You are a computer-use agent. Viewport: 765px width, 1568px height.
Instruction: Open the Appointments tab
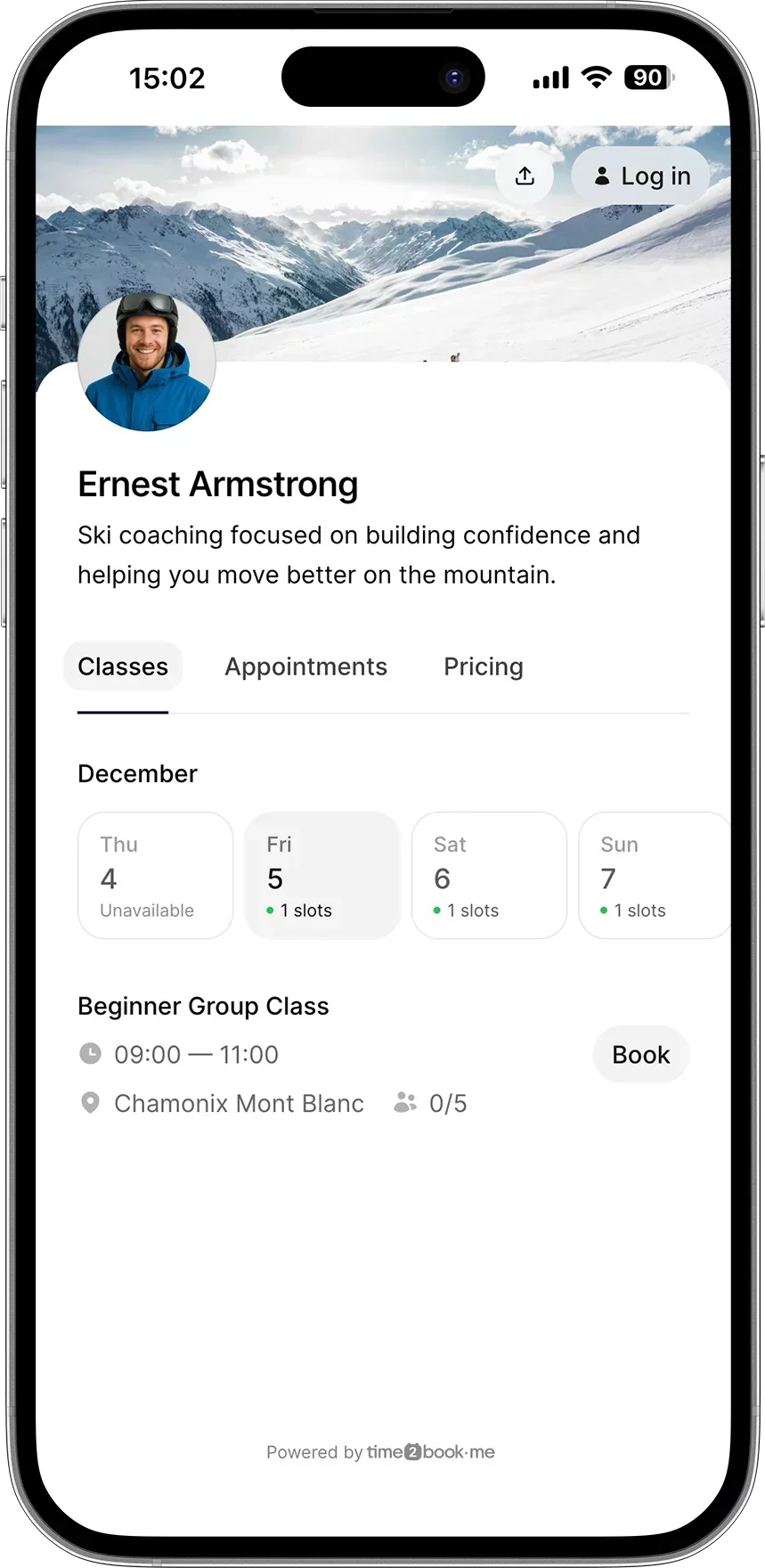tap(305, 666)
